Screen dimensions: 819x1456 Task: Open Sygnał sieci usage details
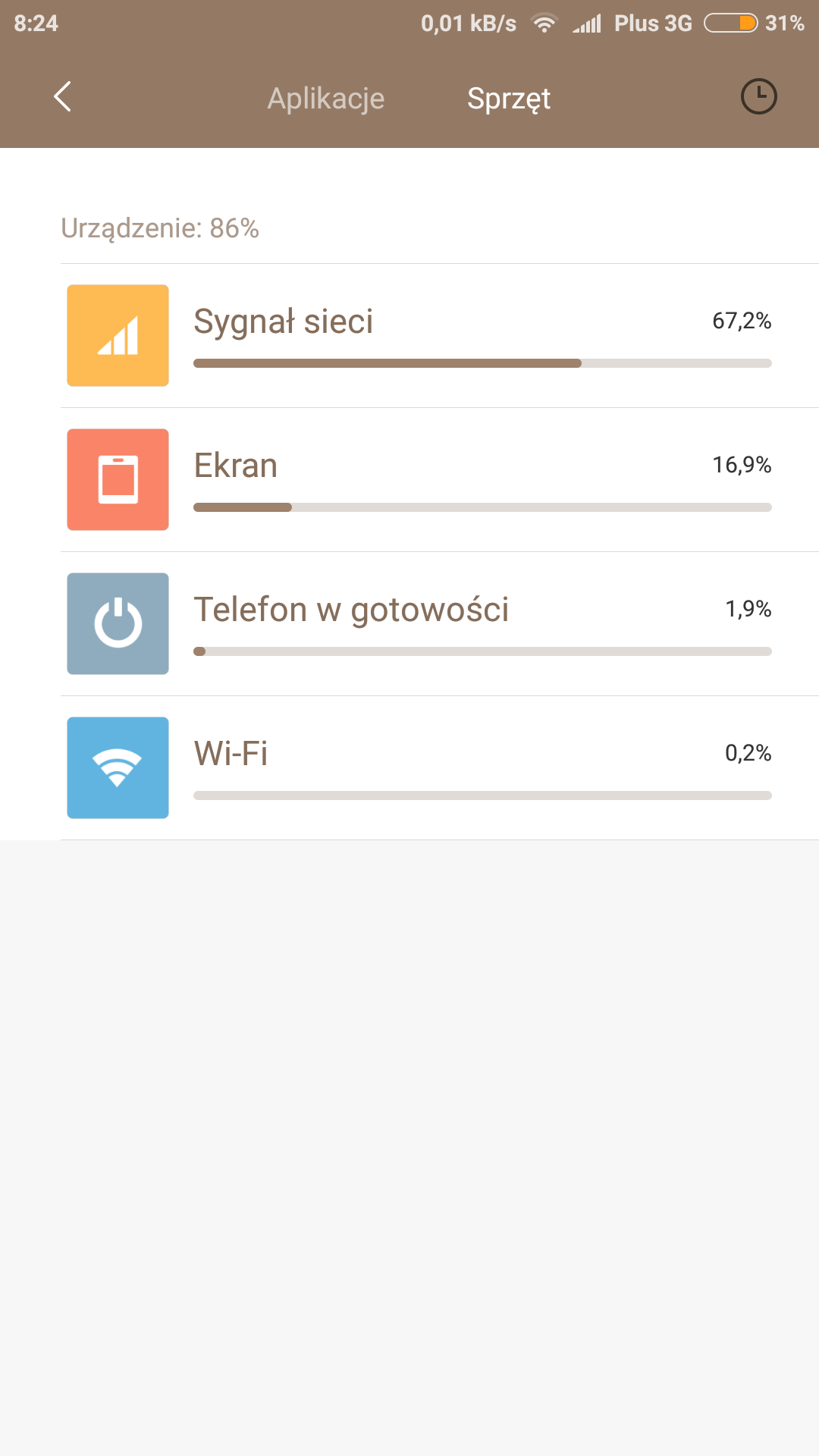click(x=440, y=335)
